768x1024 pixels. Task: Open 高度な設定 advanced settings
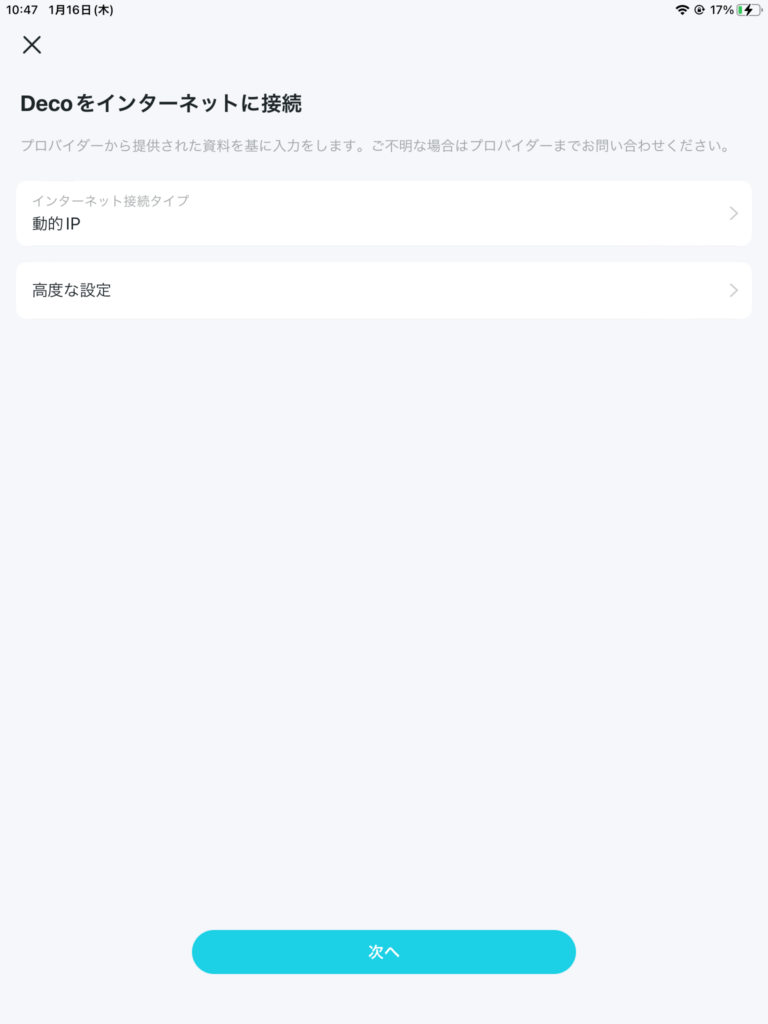coord(383,290)
